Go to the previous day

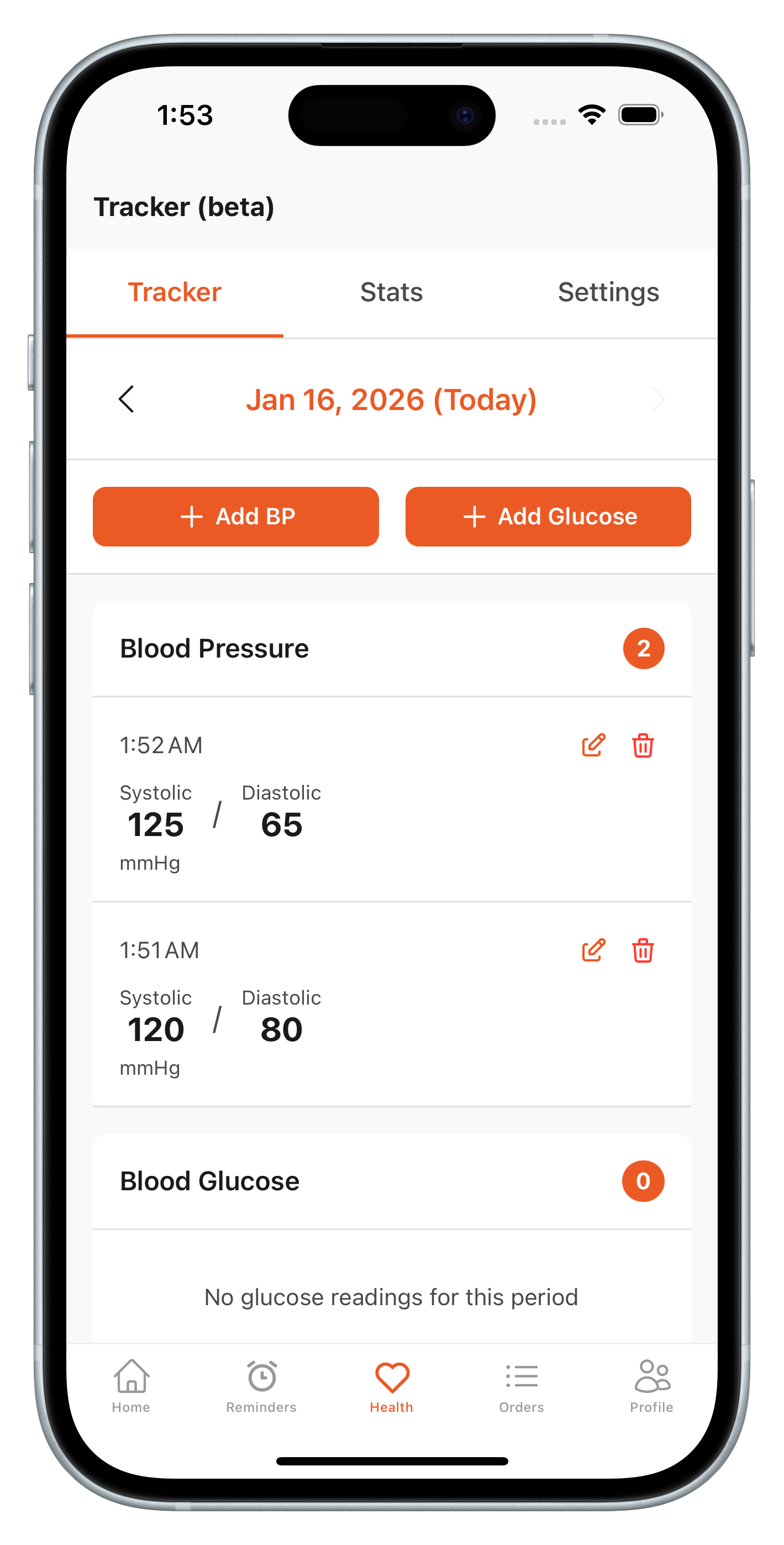126,400
